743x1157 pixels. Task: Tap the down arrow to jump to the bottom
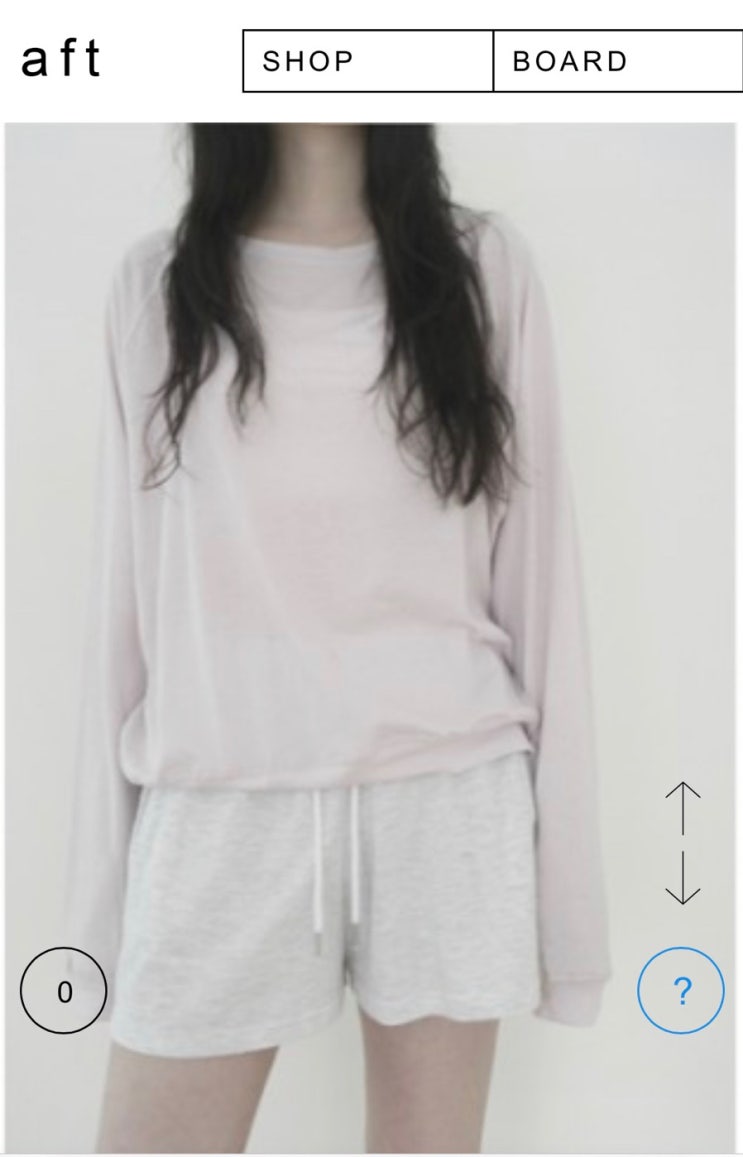pyautogui.click(x=682, y=877)
